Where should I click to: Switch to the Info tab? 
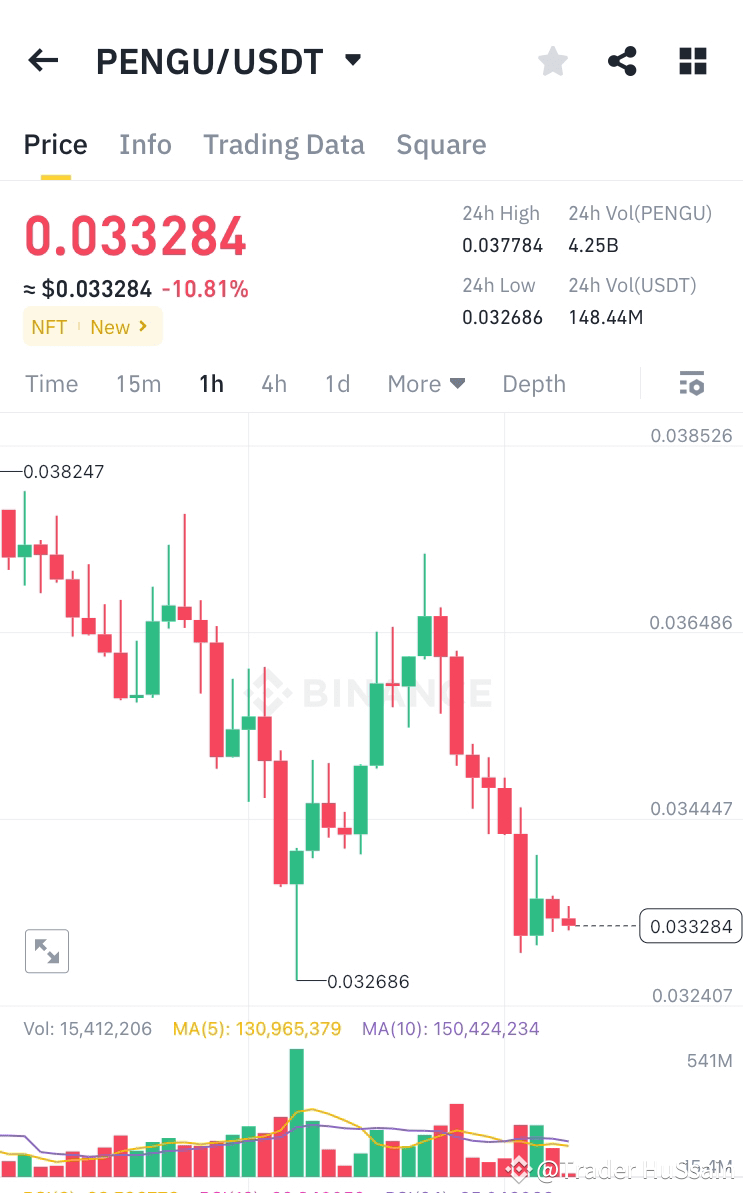coord(145,144)
